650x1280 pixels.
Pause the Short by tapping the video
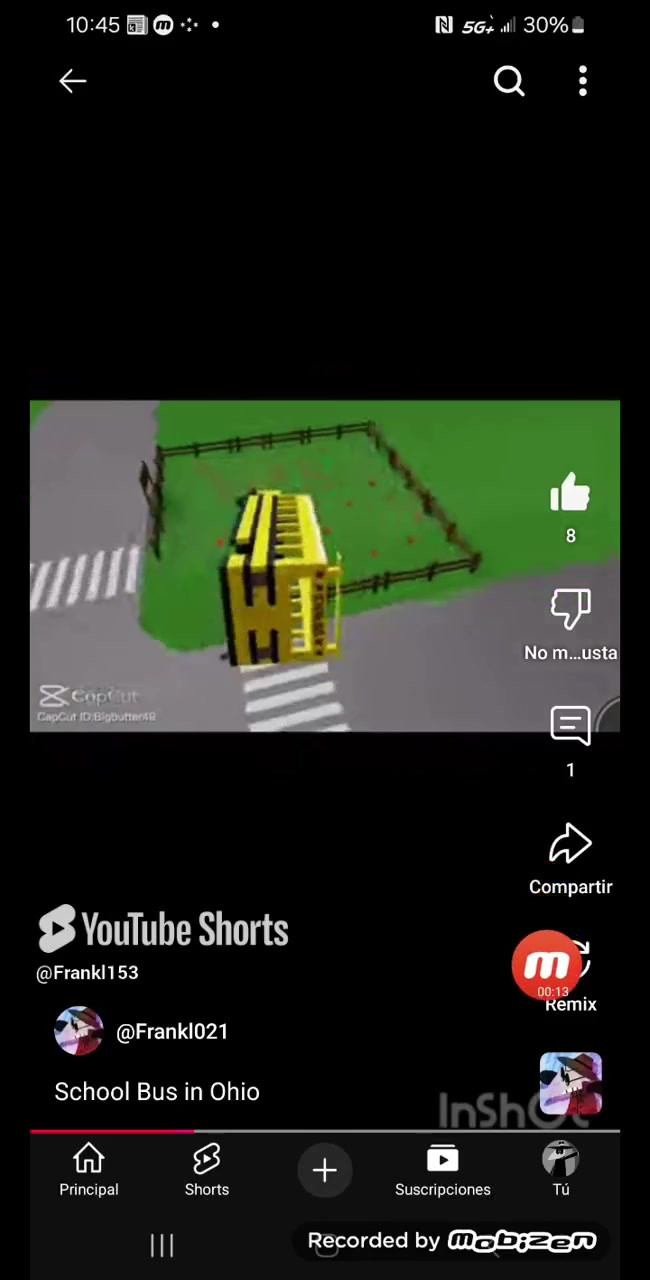(x=325, y=566)
